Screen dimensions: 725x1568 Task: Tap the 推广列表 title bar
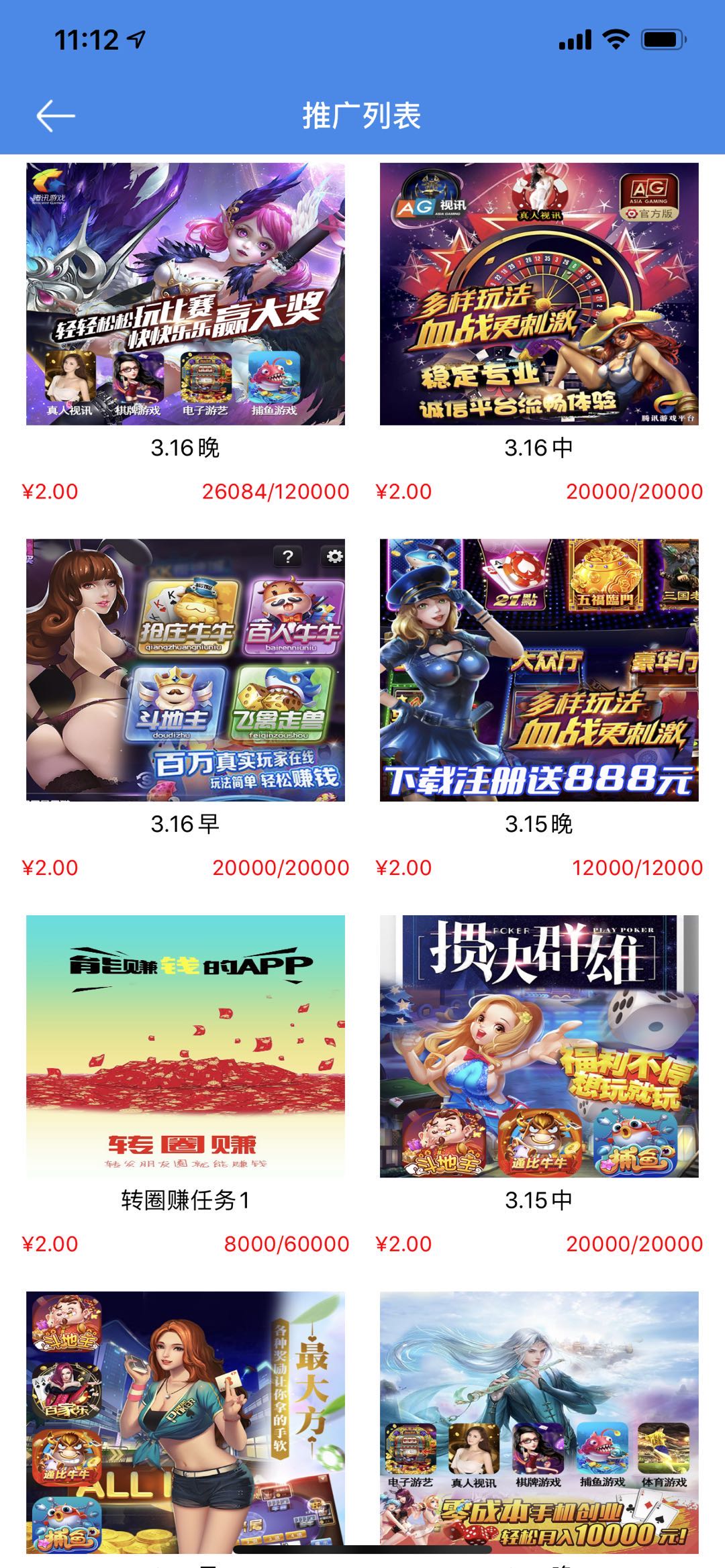(362, 114)
